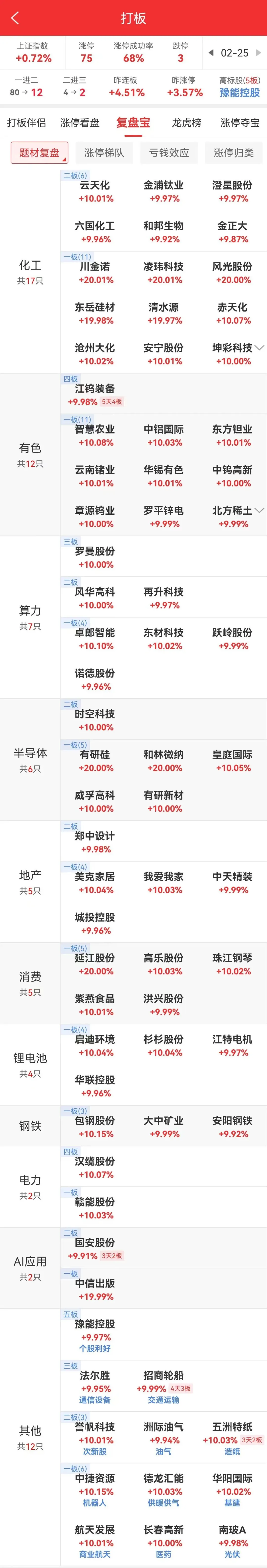Viewport: 267px width, 1568px height.
Task: Select the 亏钱效应 chip
Action: coord(169,153)
